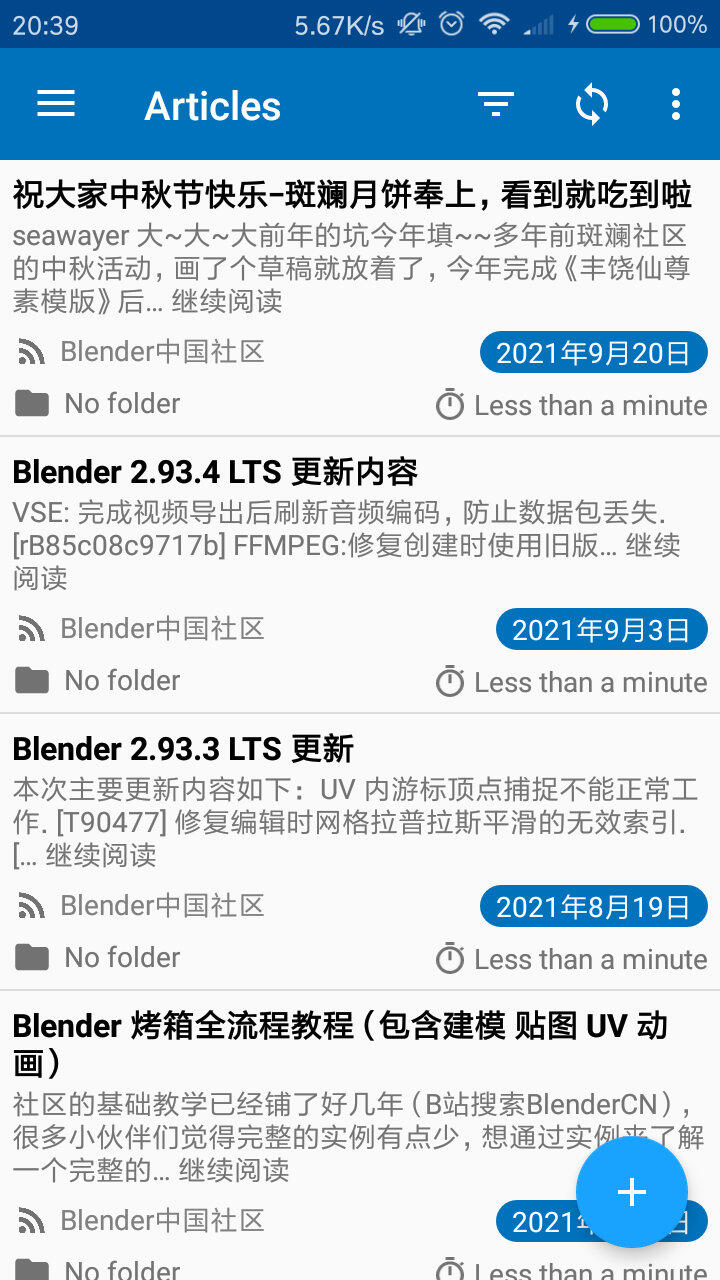This screenshot has height=1280, width=720.
Task: Tap the floating plus button to add
Action: click(632, 1192)
